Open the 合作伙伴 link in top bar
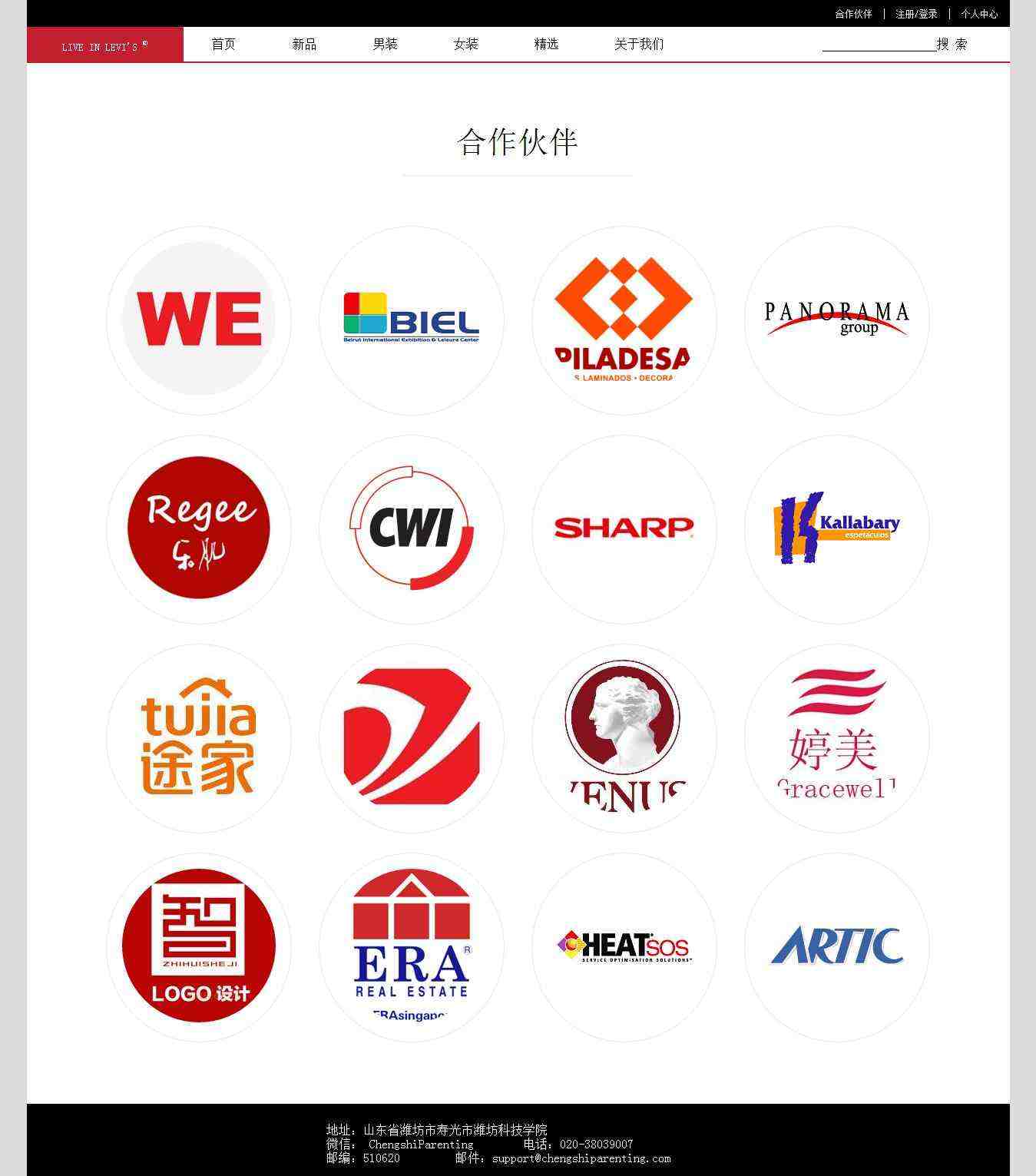Viewport: 1036px width, 1176px height. 853,14
